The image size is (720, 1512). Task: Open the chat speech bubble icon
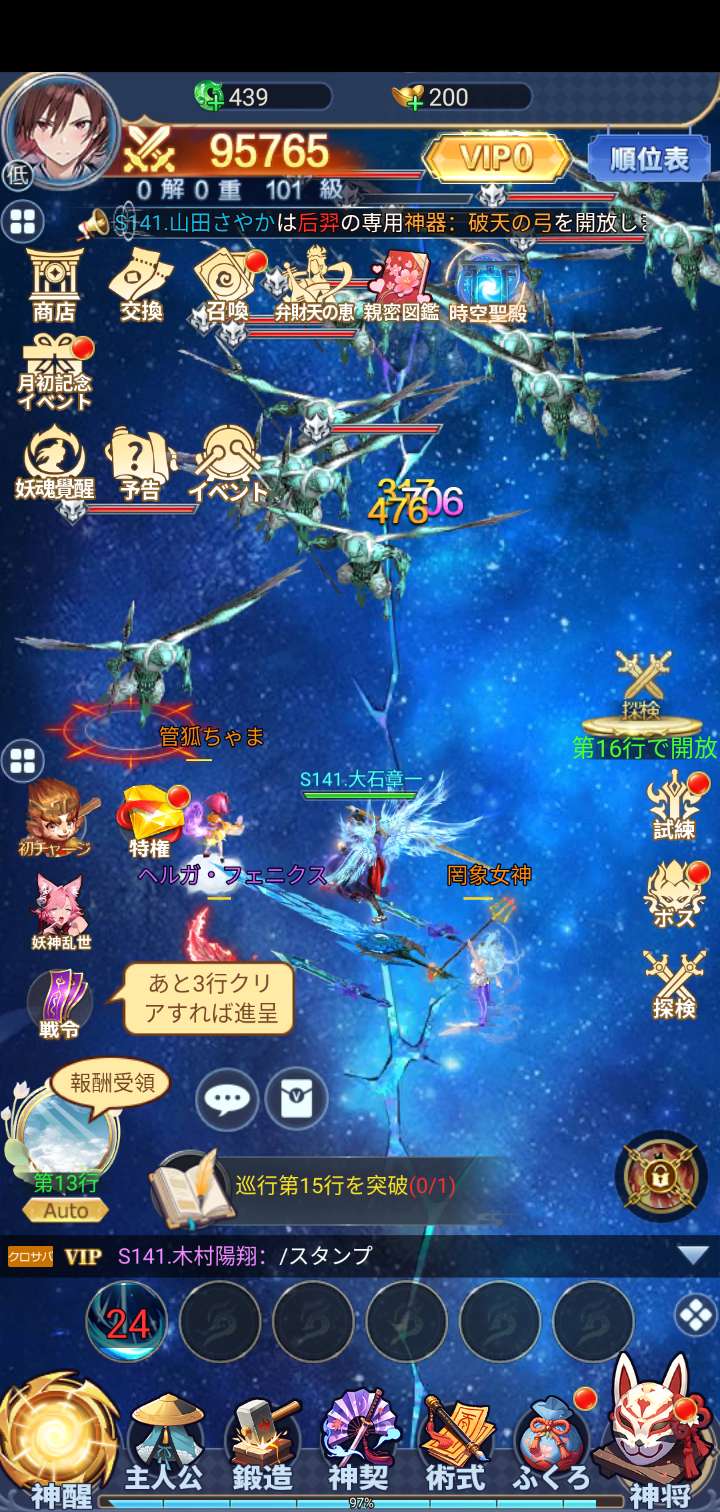tap(227, 1099)
